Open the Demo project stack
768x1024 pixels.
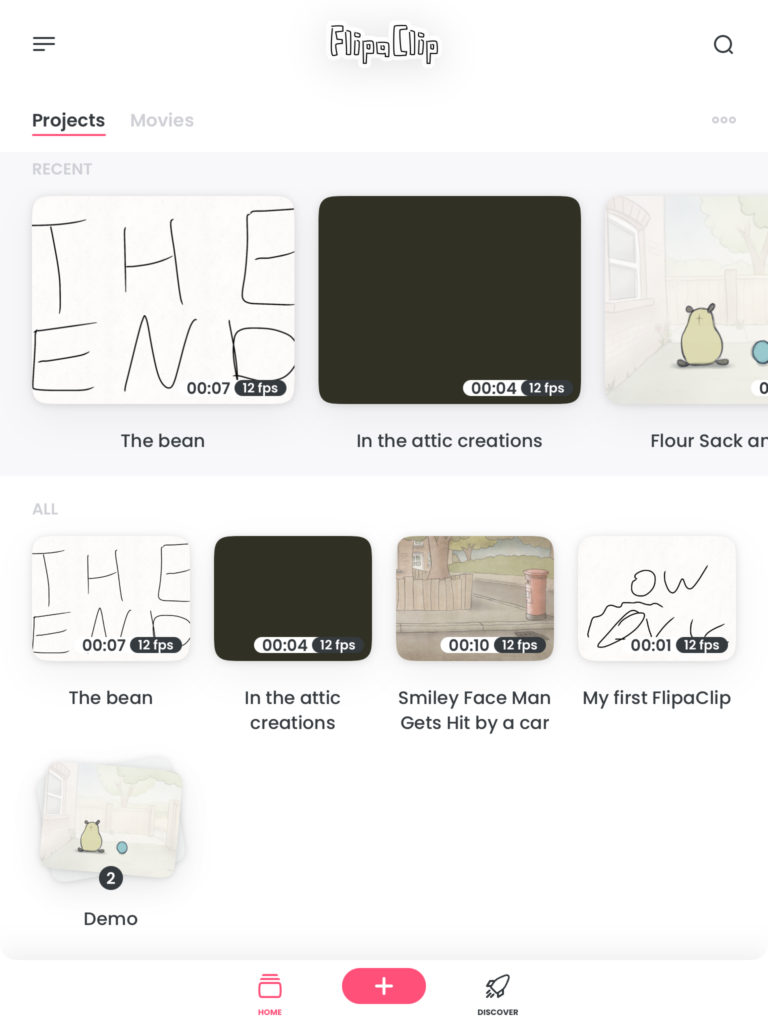111,820
